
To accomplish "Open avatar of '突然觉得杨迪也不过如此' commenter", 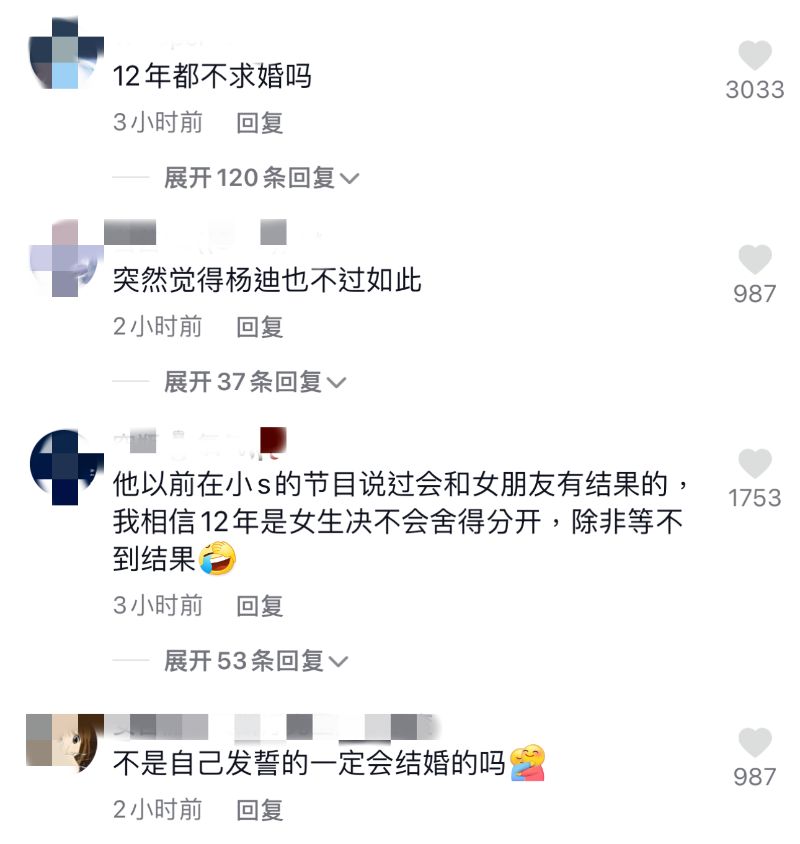I will tap(65, 258).
